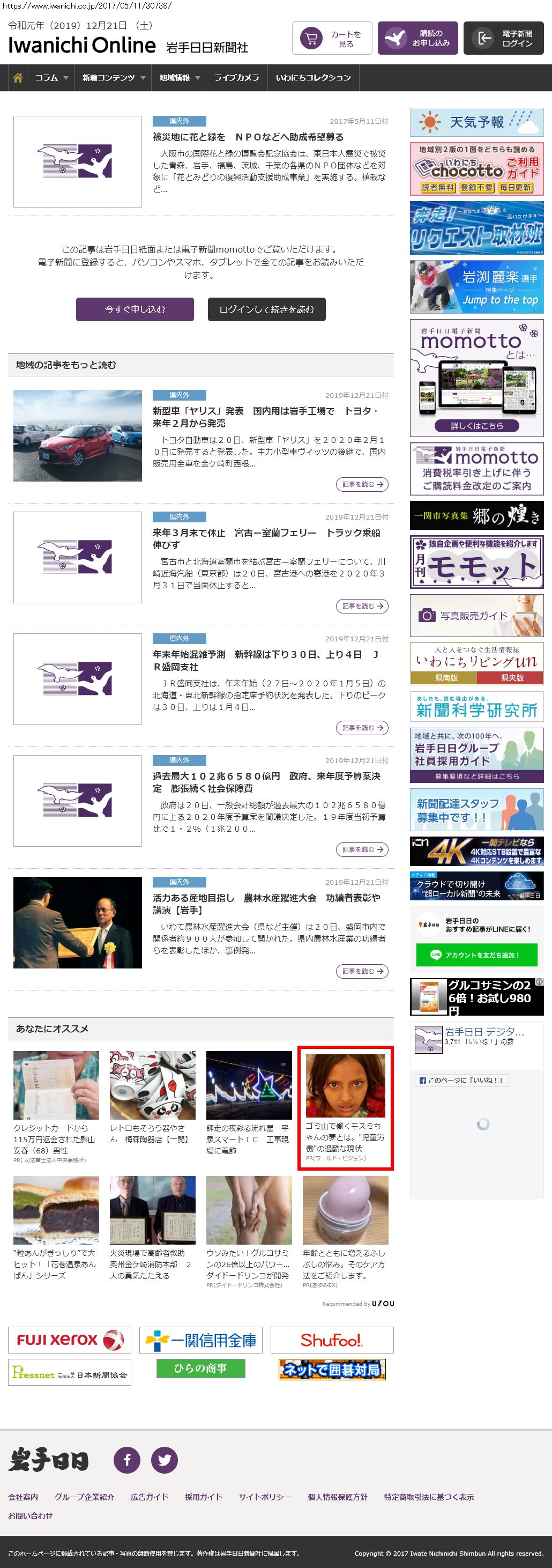Tap 今すぐ申し込む
Image resolution: width=552 pixels, height=1568 pixels.
(x=135, y=309)
